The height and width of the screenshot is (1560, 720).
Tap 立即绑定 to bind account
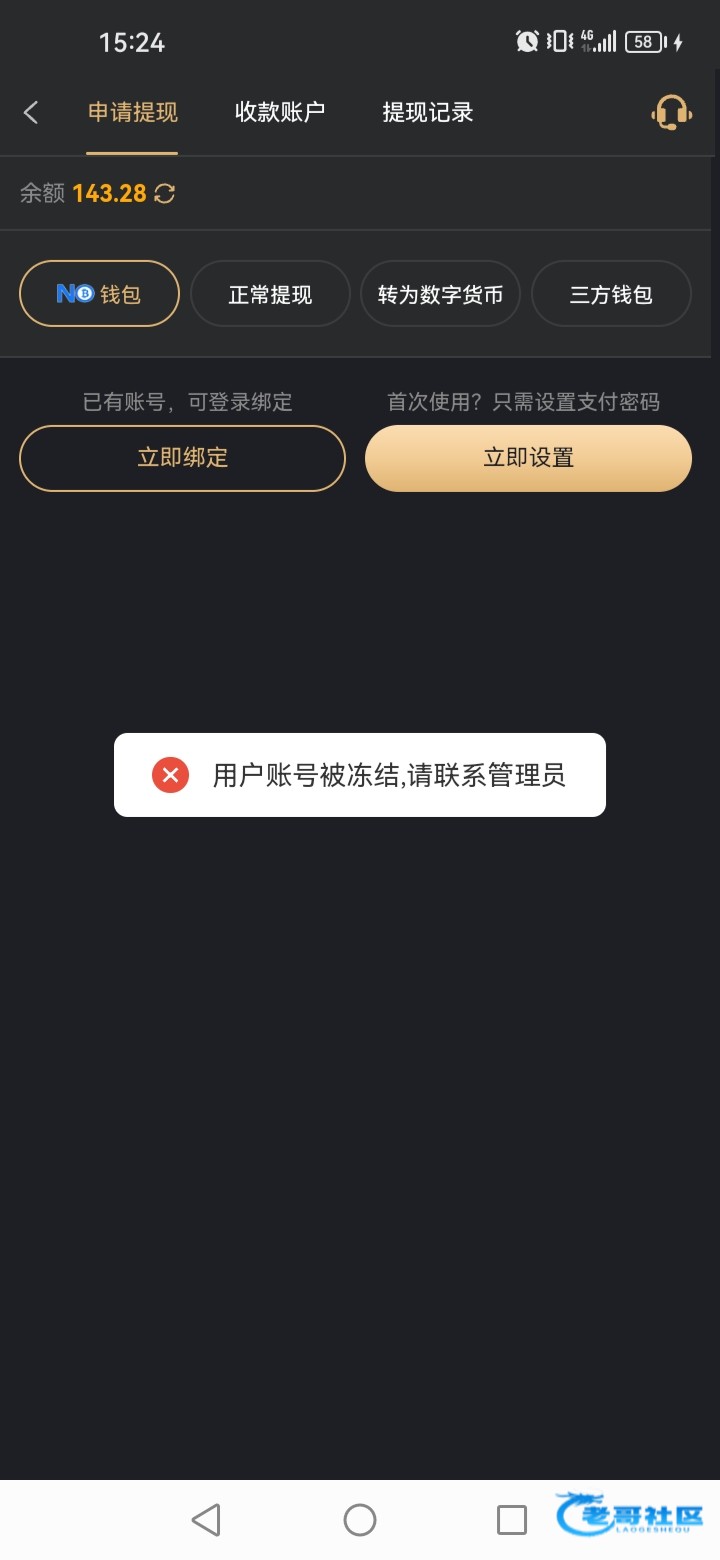pos(183,458)
